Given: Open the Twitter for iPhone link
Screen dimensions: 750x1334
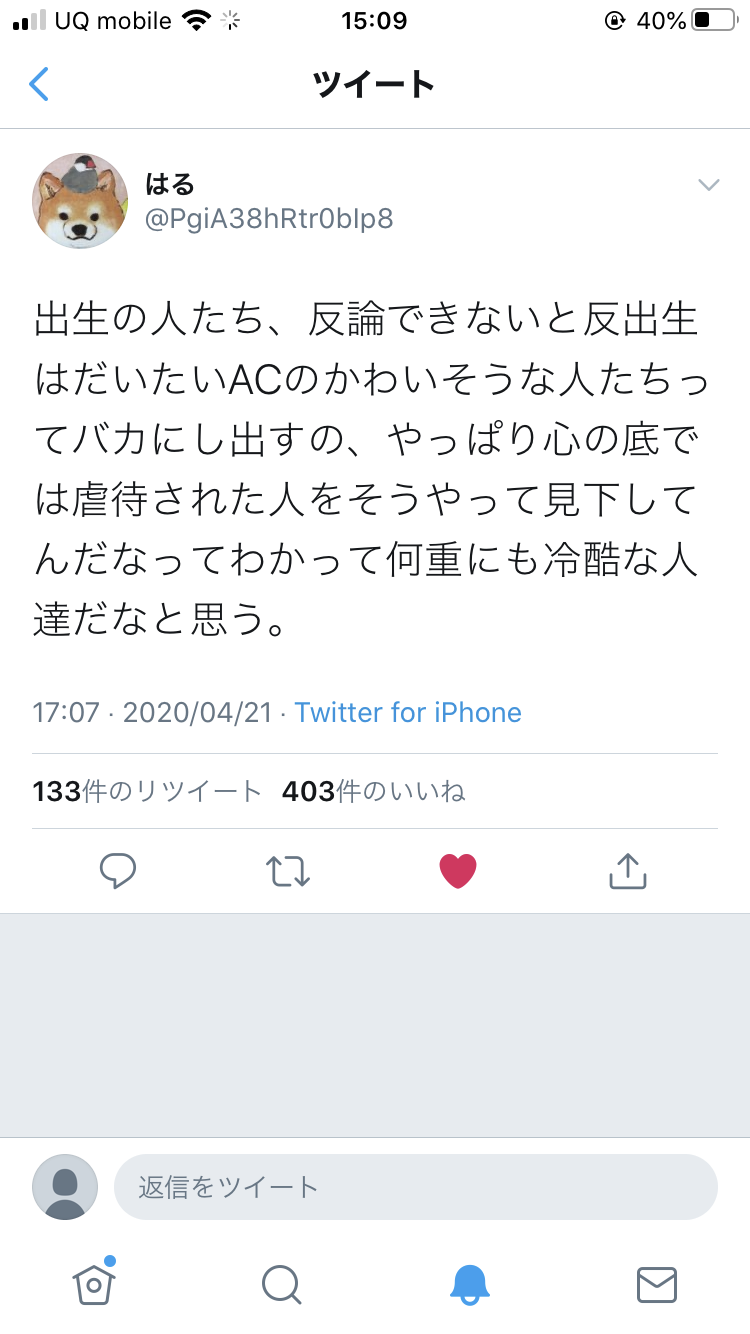Looking at the screenshot, I should tap(408, 712).
